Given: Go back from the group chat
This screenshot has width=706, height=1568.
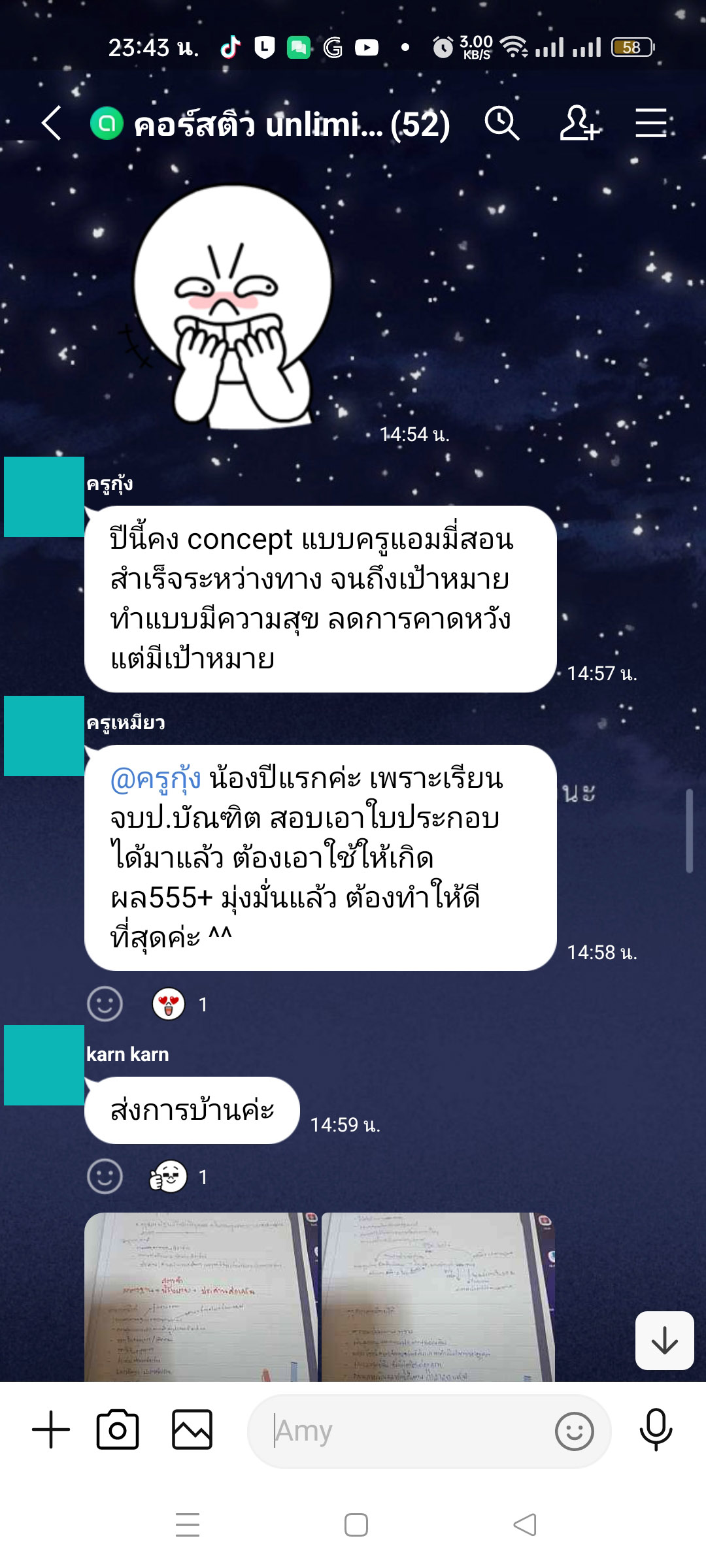Looking at the screenshot, I should pyautogui.click(x=52, y=123).
